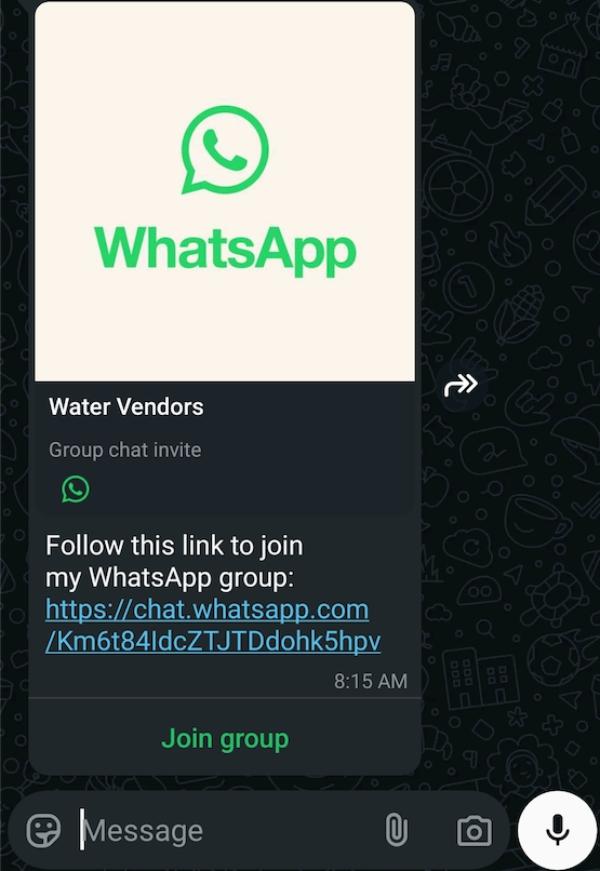
Task: Attach a file with the paperclip
Action: [396, 830]
